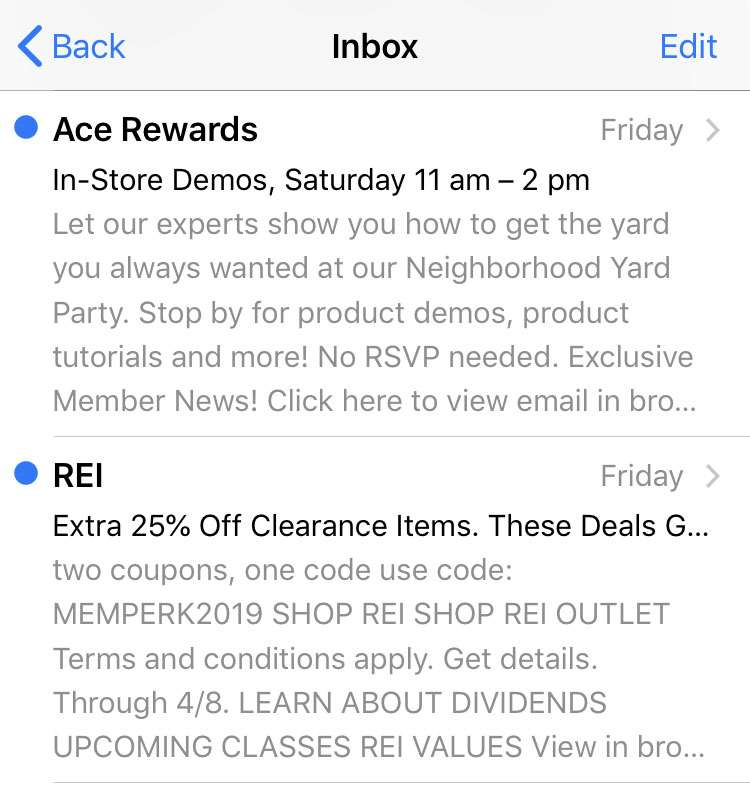Tap Edit to manage inbox messages
750x788 pixels.
tap(688, 47)
